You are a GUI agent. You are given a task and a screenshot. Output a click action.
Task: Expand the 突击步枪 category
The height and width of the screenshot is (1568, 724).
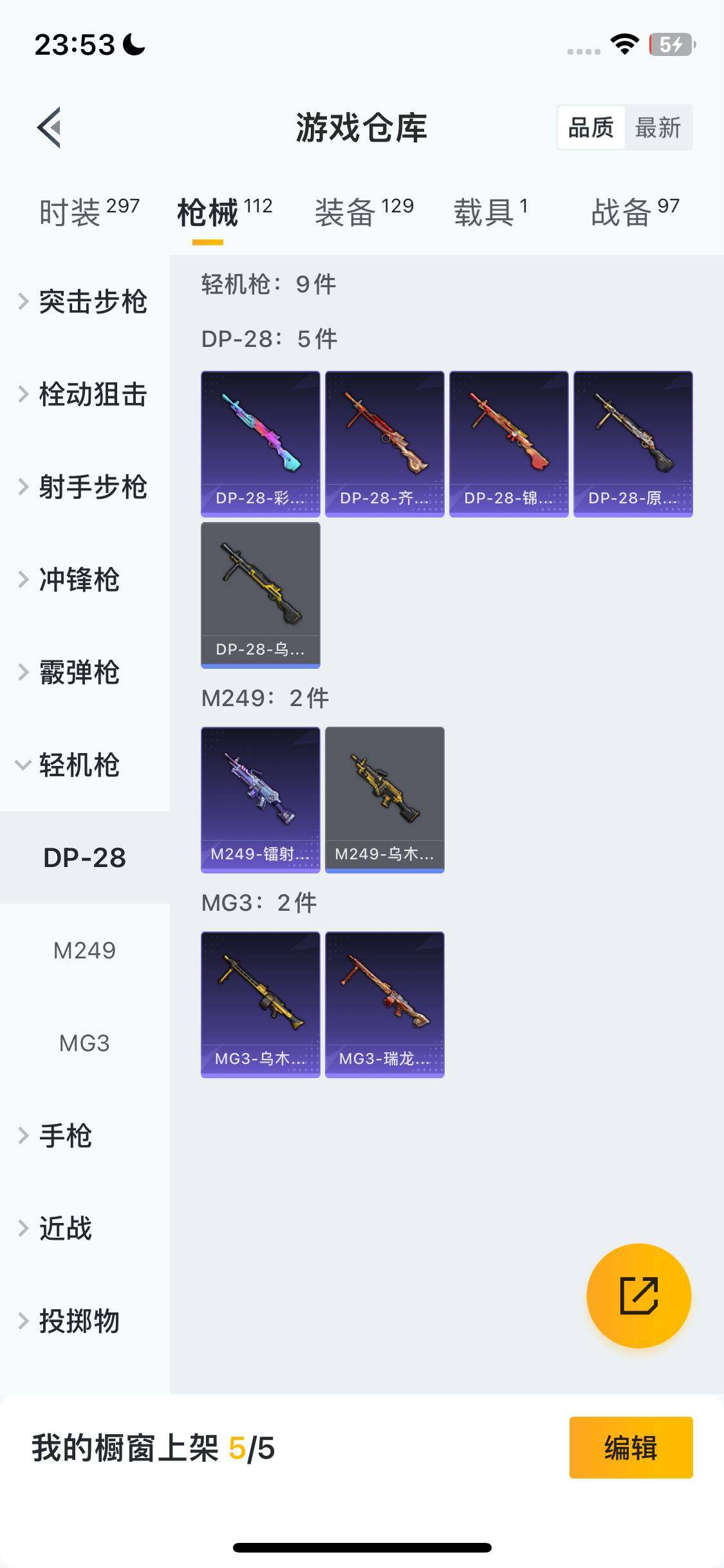pyautogui.click(x=85, y=302)
